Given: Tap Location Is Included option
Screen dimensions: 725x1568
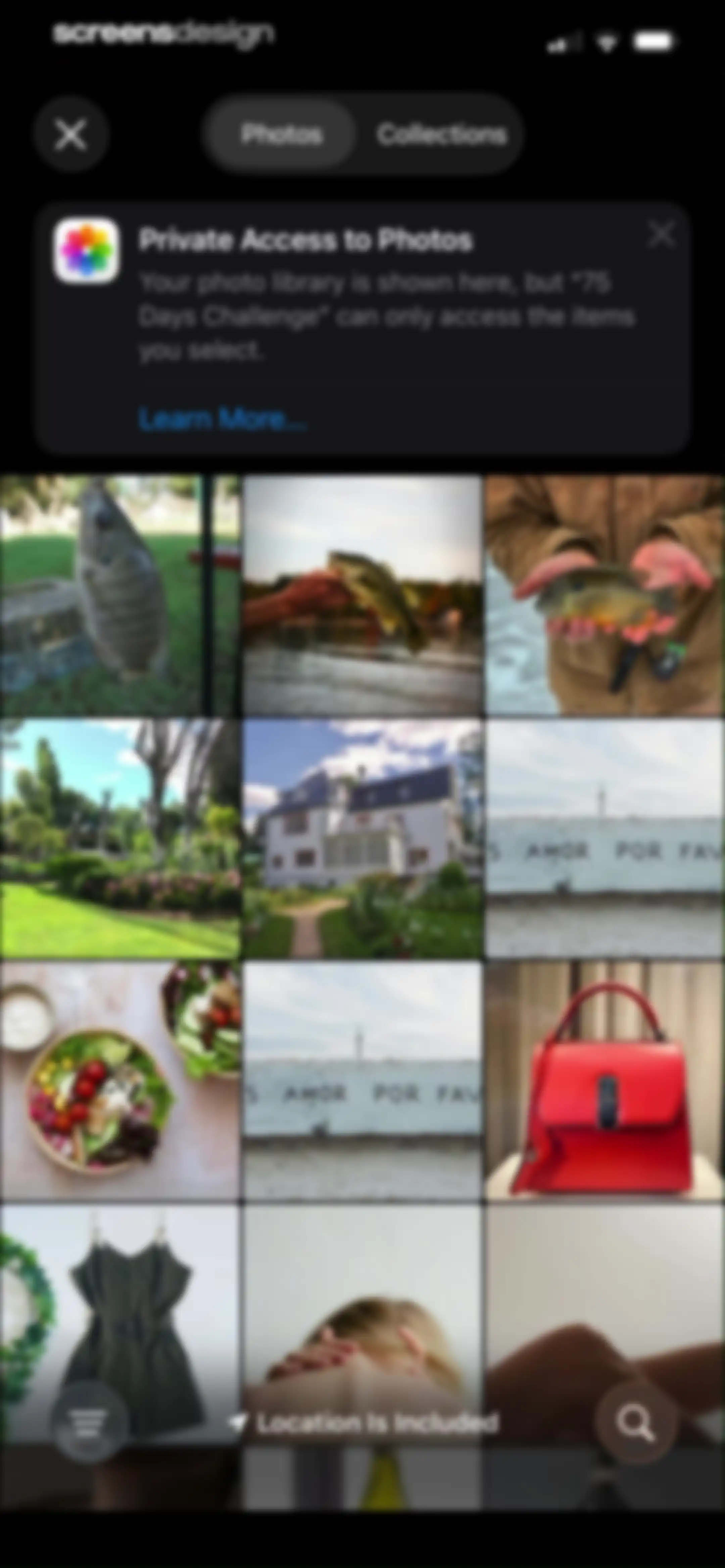Looking at the screenshot, I should click(364, 1423).
